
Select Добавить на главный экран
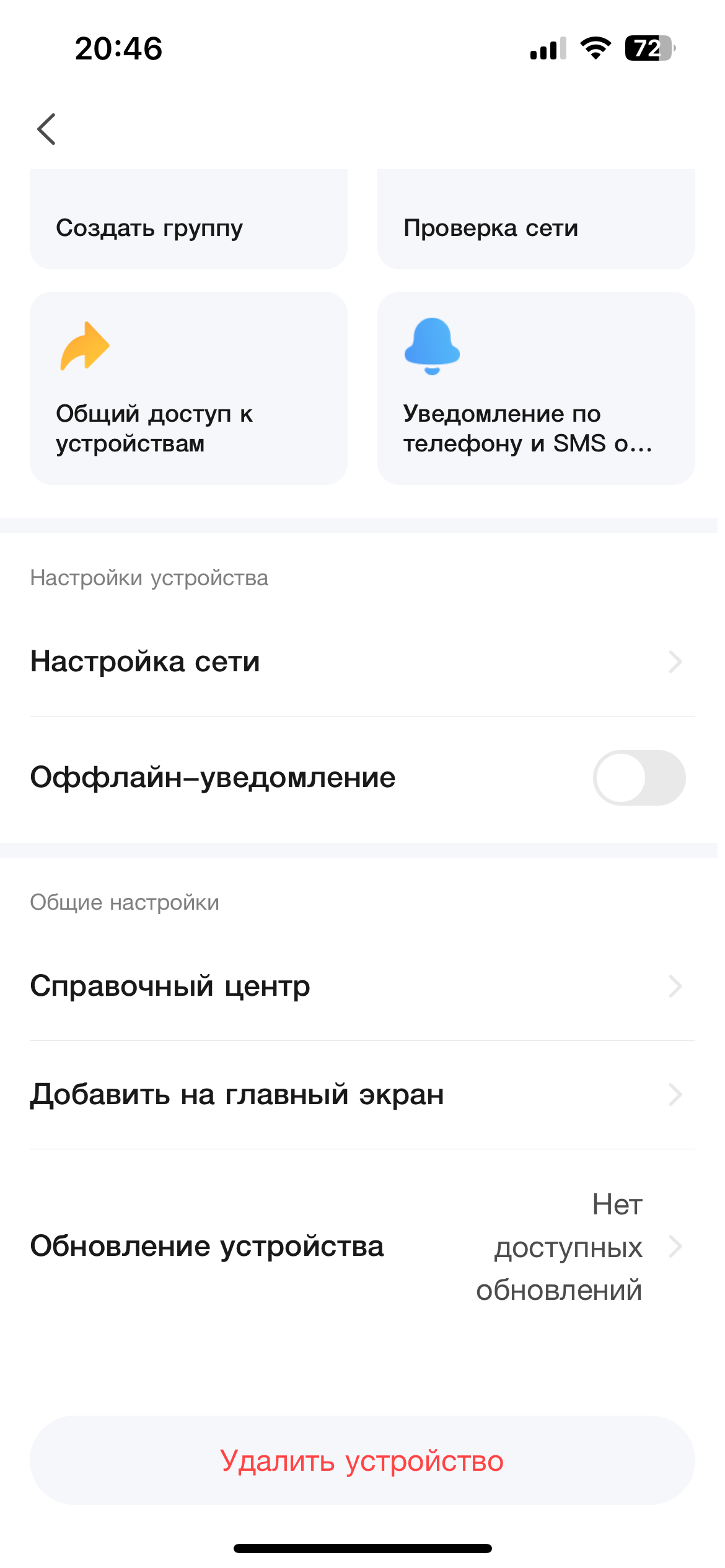(362, 1094)
